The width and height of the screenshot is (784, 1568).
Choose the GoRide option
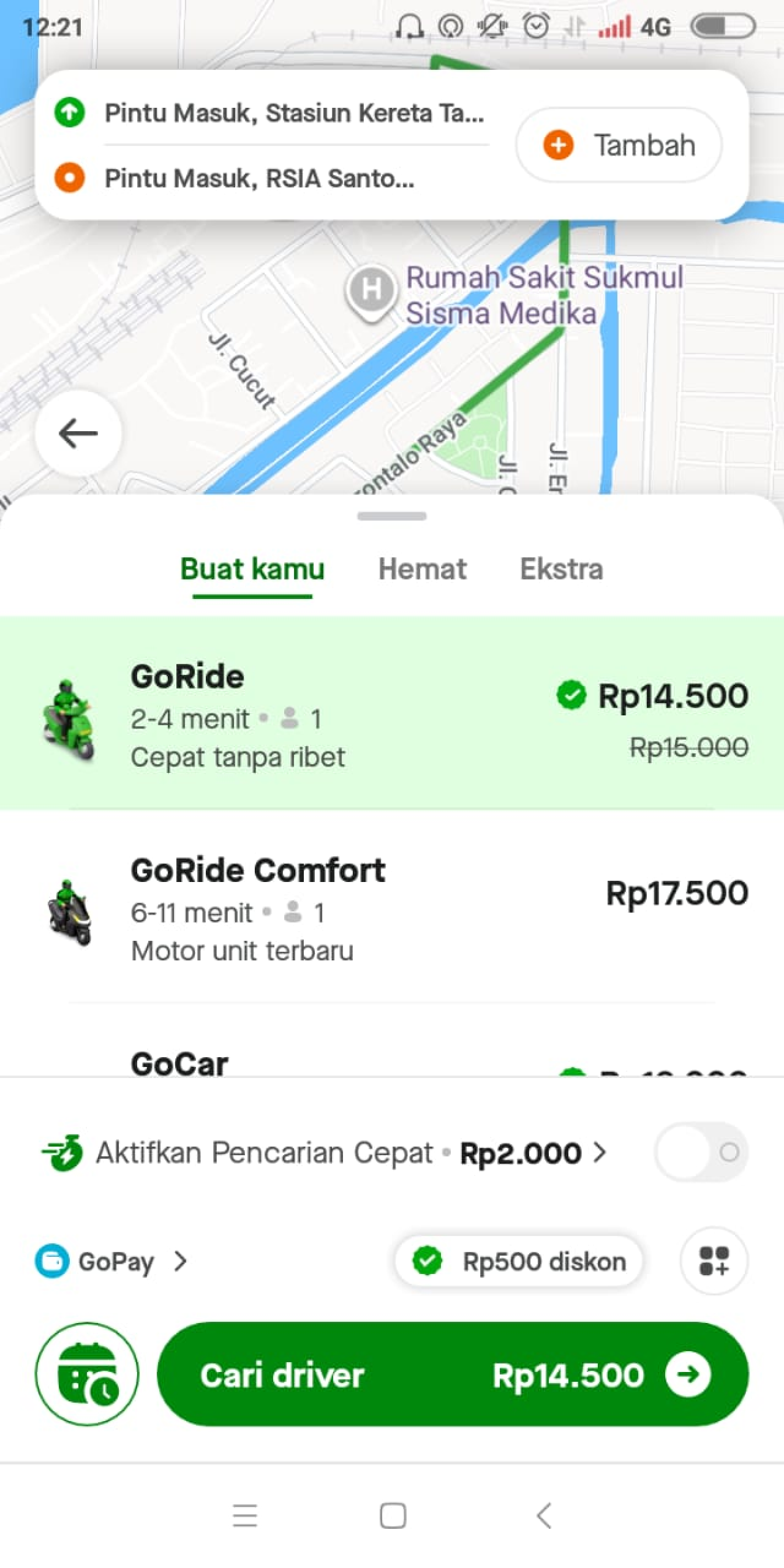point(392,714)
